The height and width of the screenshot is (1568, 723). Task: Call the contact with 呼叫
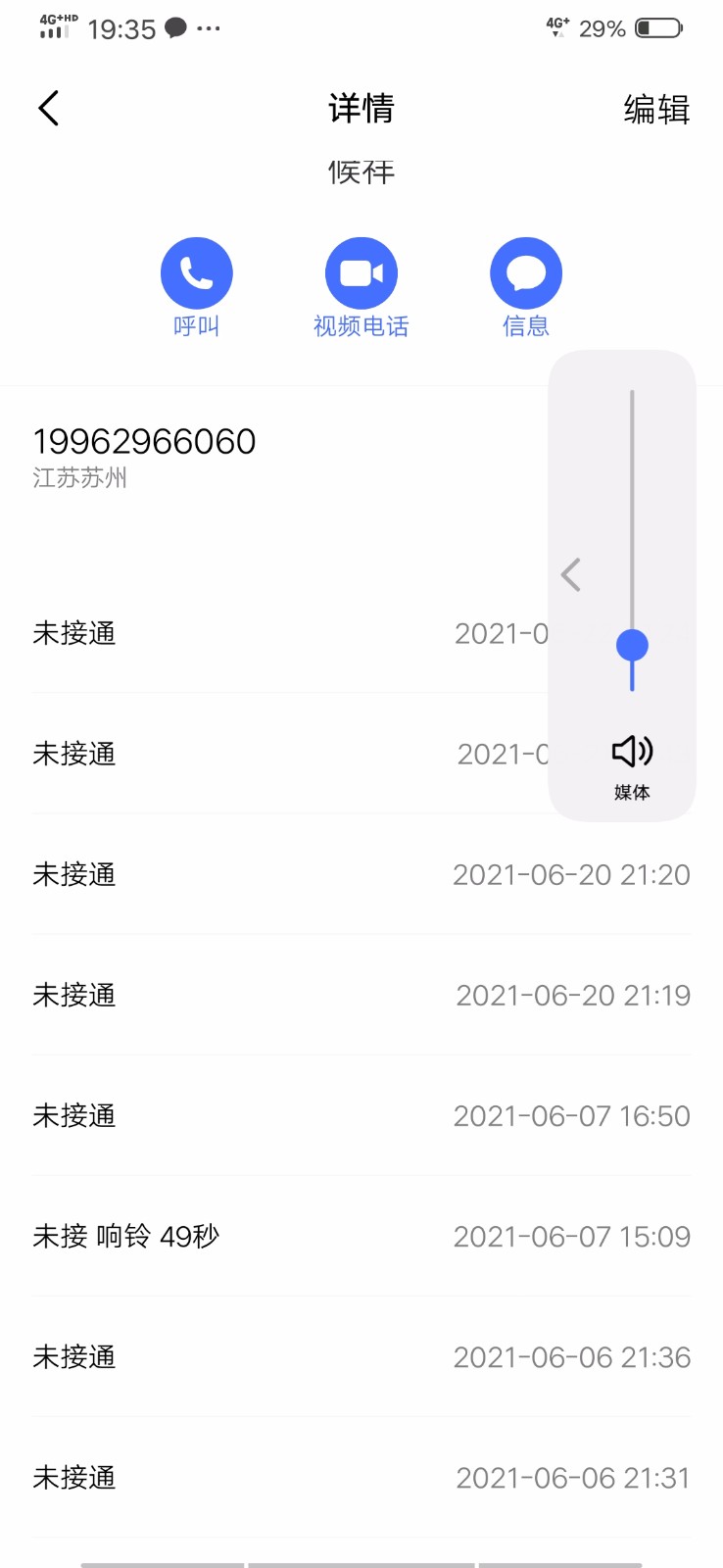(196, 273)
